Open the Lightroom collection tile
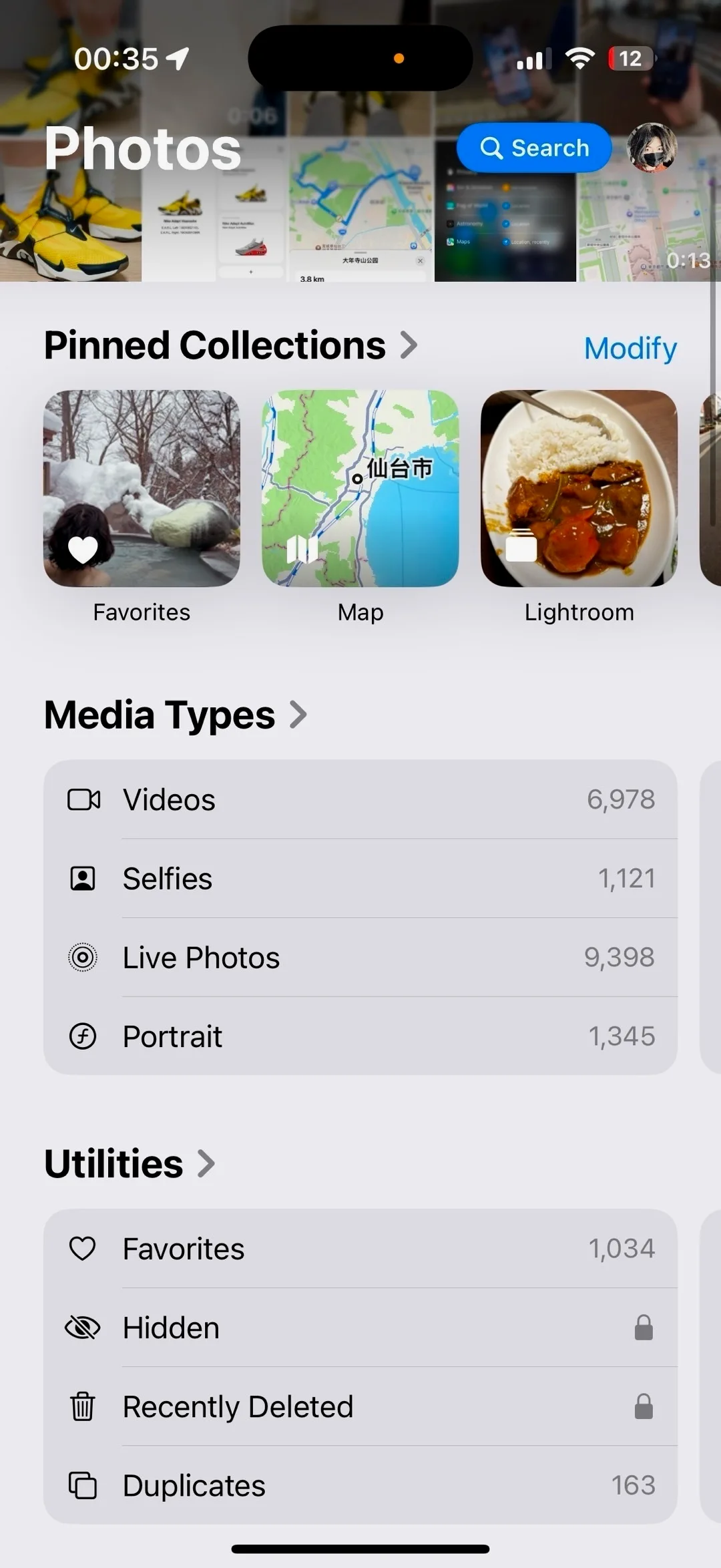Image resolution: width=721 pixels, height=1568 pixels. point(579,488)
